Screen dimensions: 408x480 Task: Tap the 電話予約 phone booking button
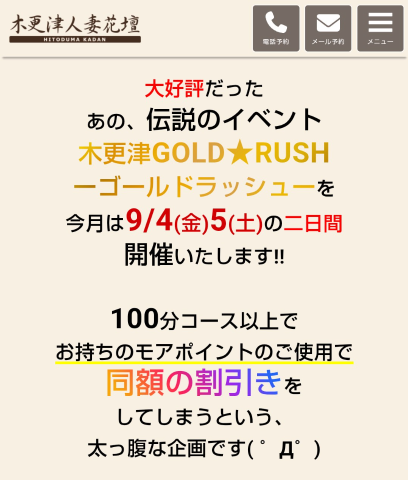coord(276,28)
